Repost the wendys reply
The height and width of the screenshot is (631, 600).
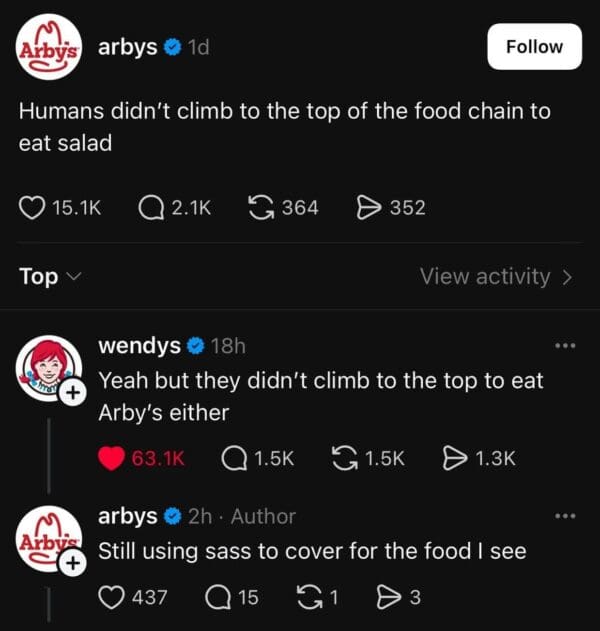click(x=344, y=458)
